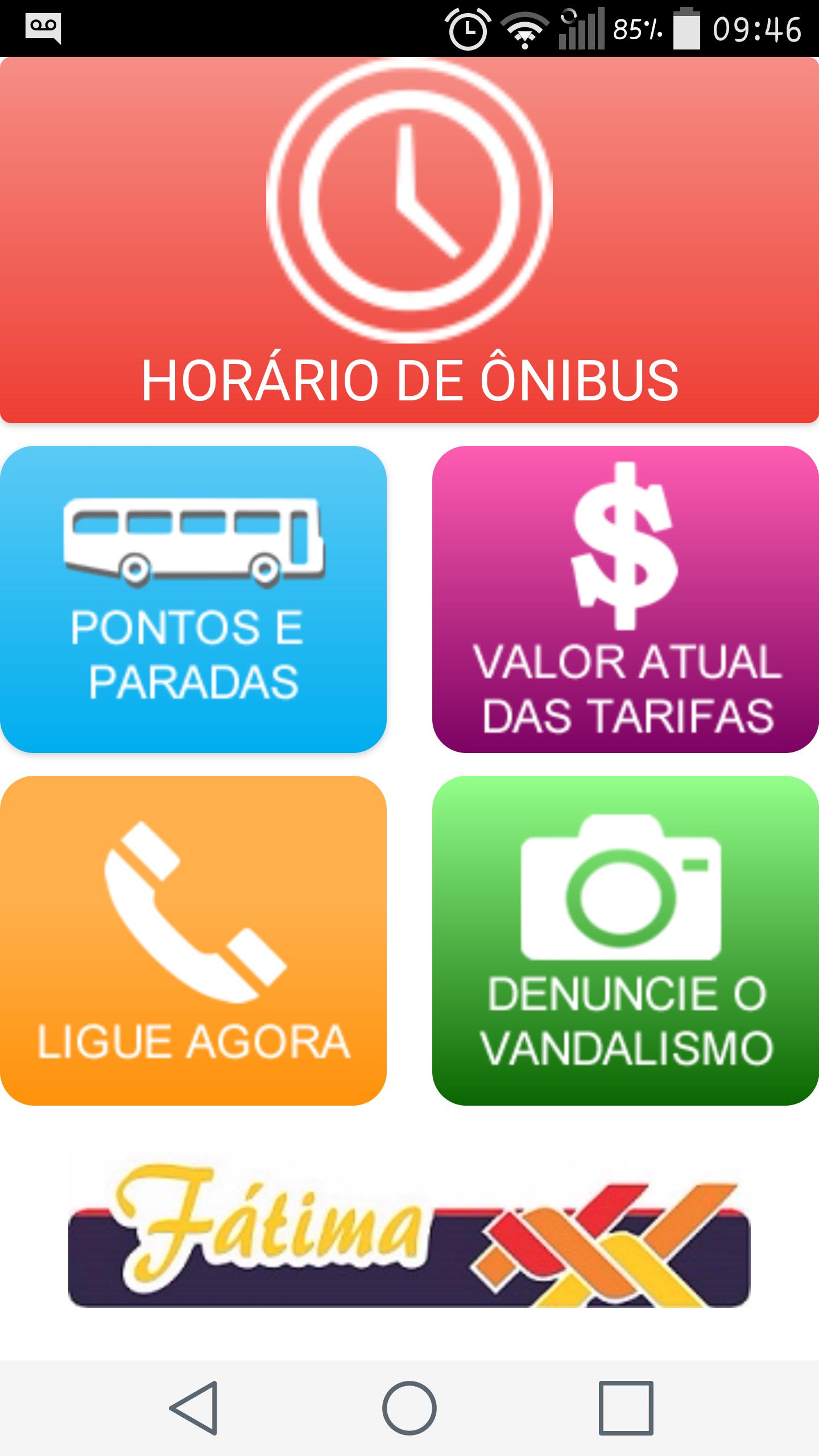Select Ligue Agora to call
This screenshot has height=1456, width=819.
[x=193, y=940]
